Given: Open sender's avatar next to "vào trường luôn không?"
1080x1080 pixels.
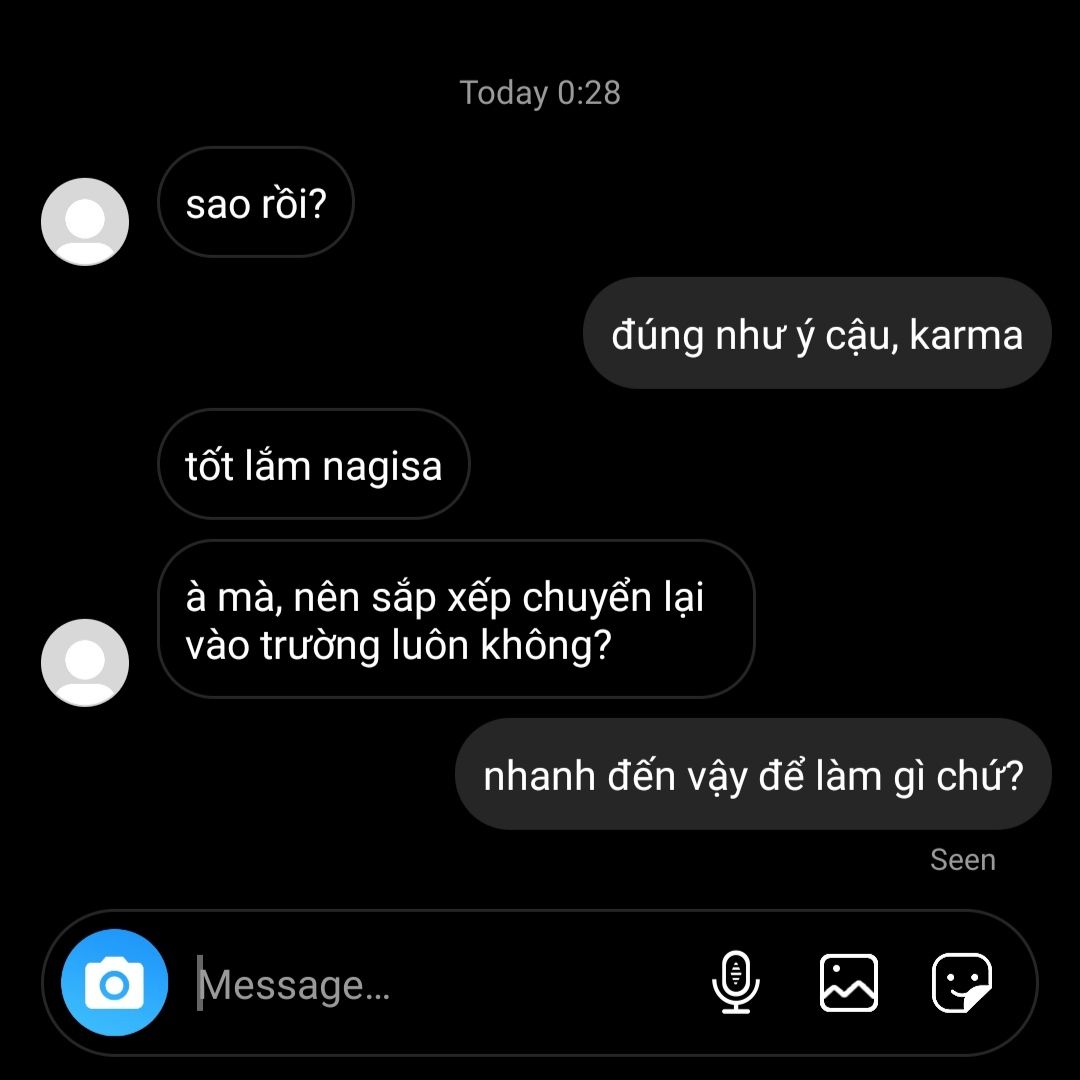Looking at the screenshot, I should [x=85, y=662].
